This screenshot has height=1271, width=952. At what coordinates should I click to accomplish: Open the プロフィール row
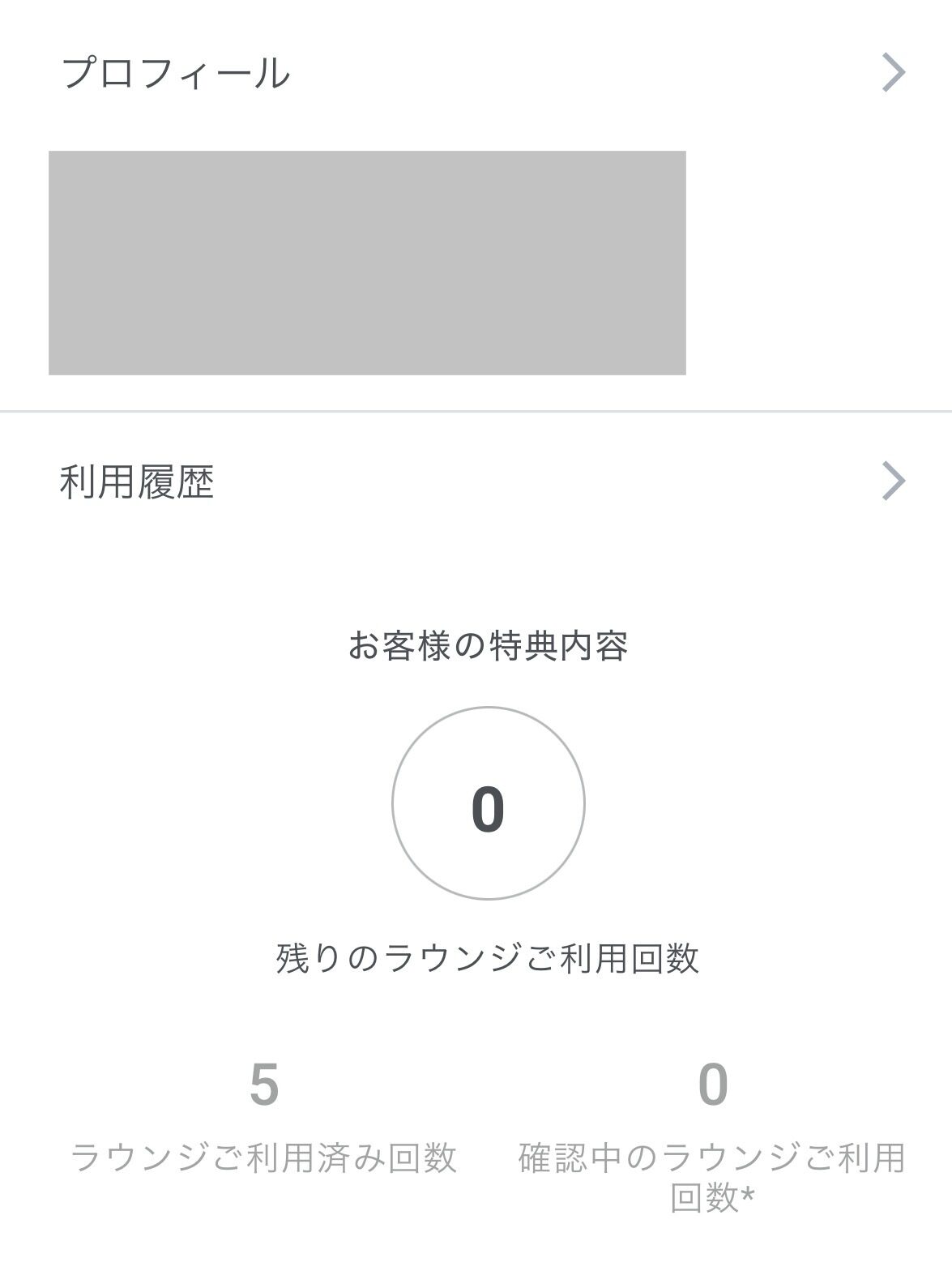pos(475,73)
